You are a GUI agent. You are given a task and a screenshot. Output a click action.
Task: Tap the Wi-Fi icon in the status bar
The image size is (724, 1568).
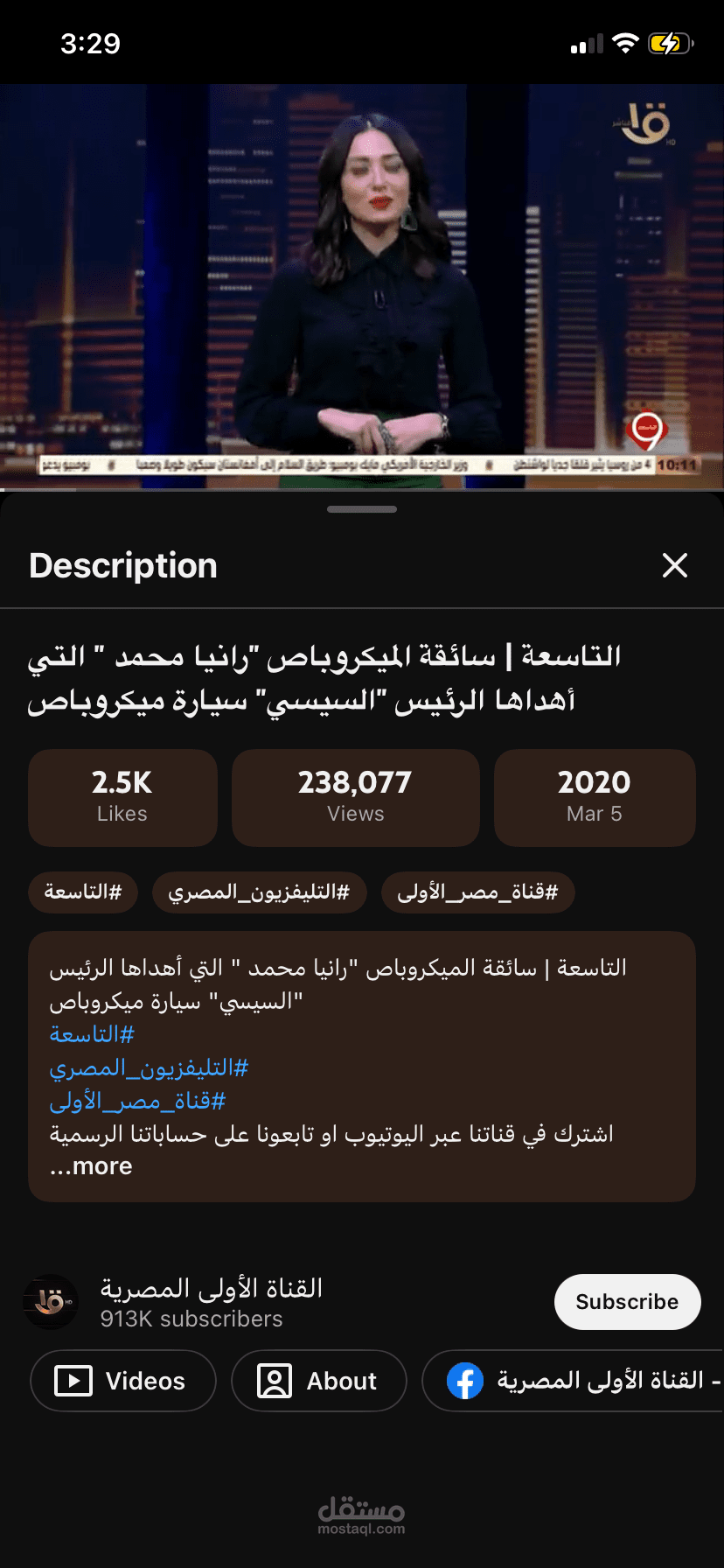coord(624,43)
